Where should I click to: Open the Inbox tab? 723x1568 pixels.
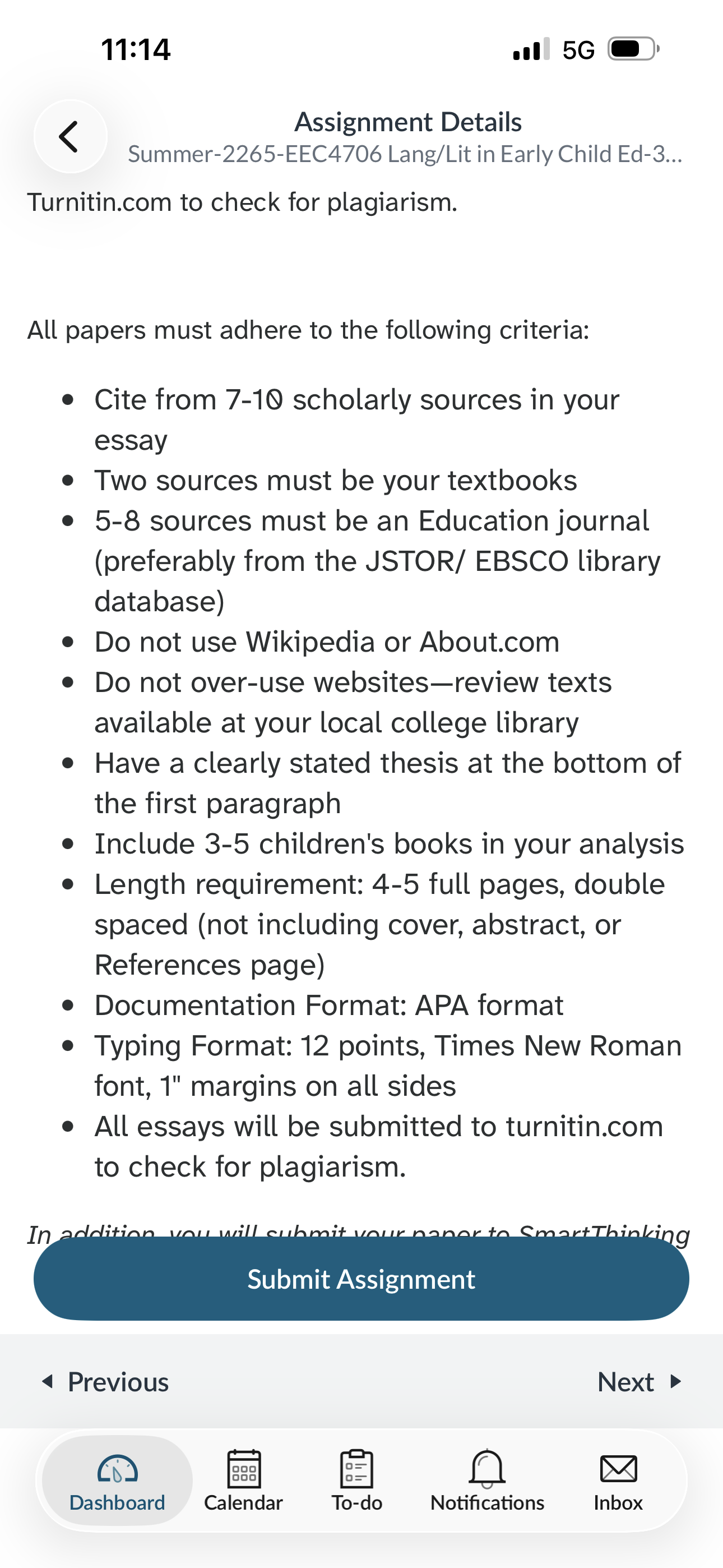[x=618, y=1481]
